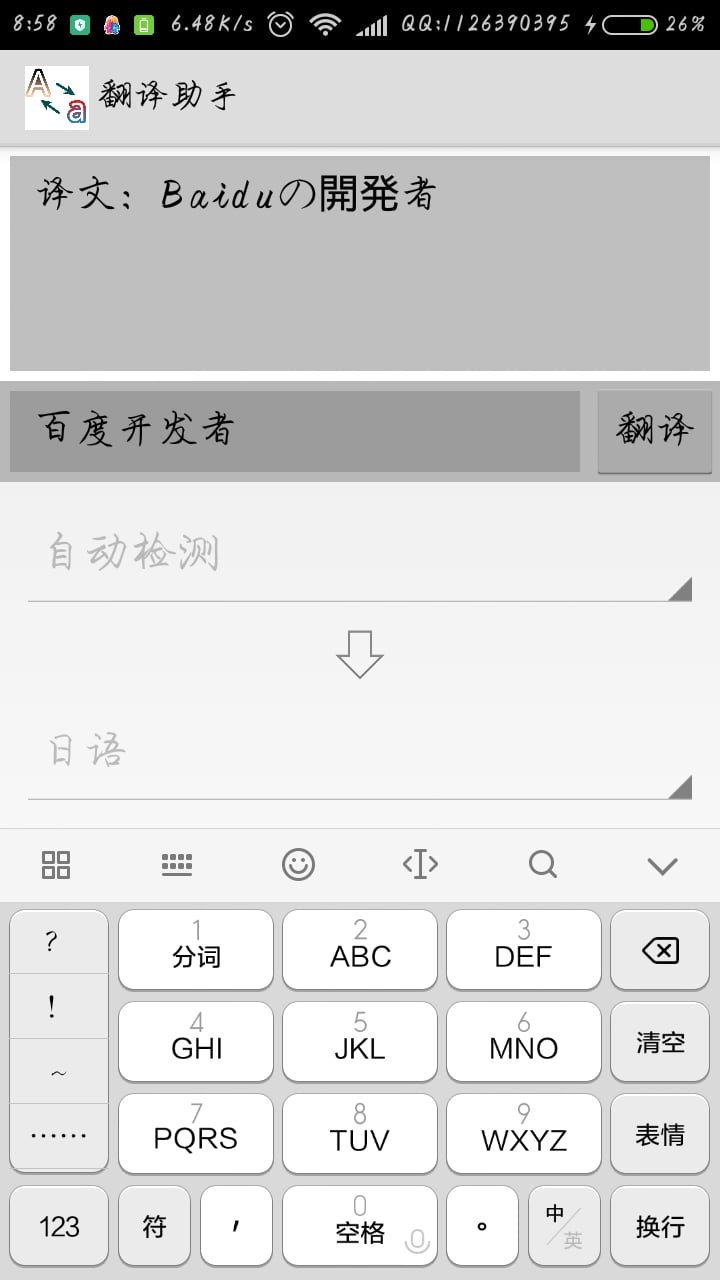Image resolution: width=720 pixels, height=1280 pixels.
Task: Toggle the 中/英 language key
Action: click(x=564, y=1226)
